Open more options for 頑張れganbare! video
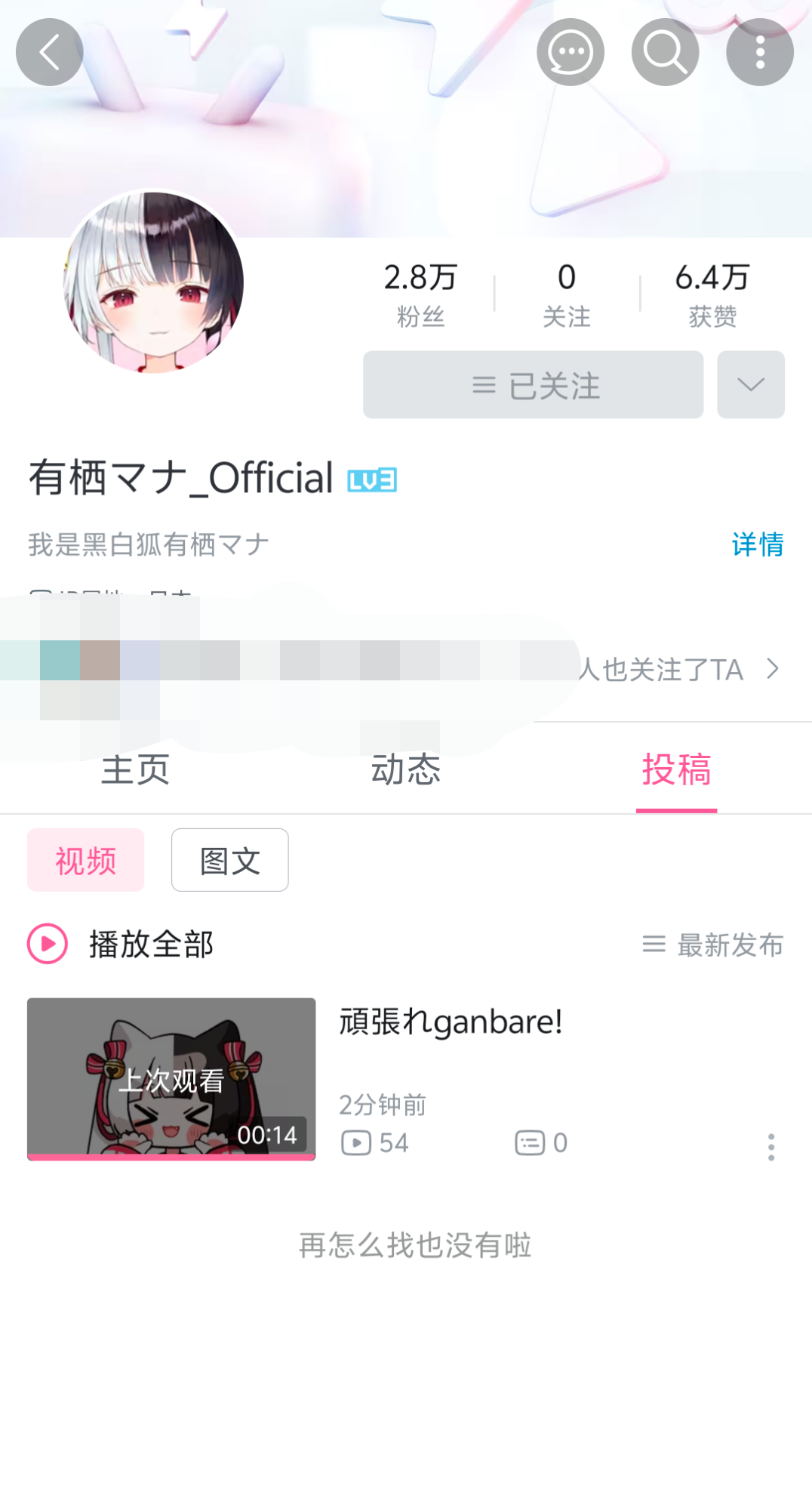Viewport: 812px width, 1492px height. (x=771, y=1147)
